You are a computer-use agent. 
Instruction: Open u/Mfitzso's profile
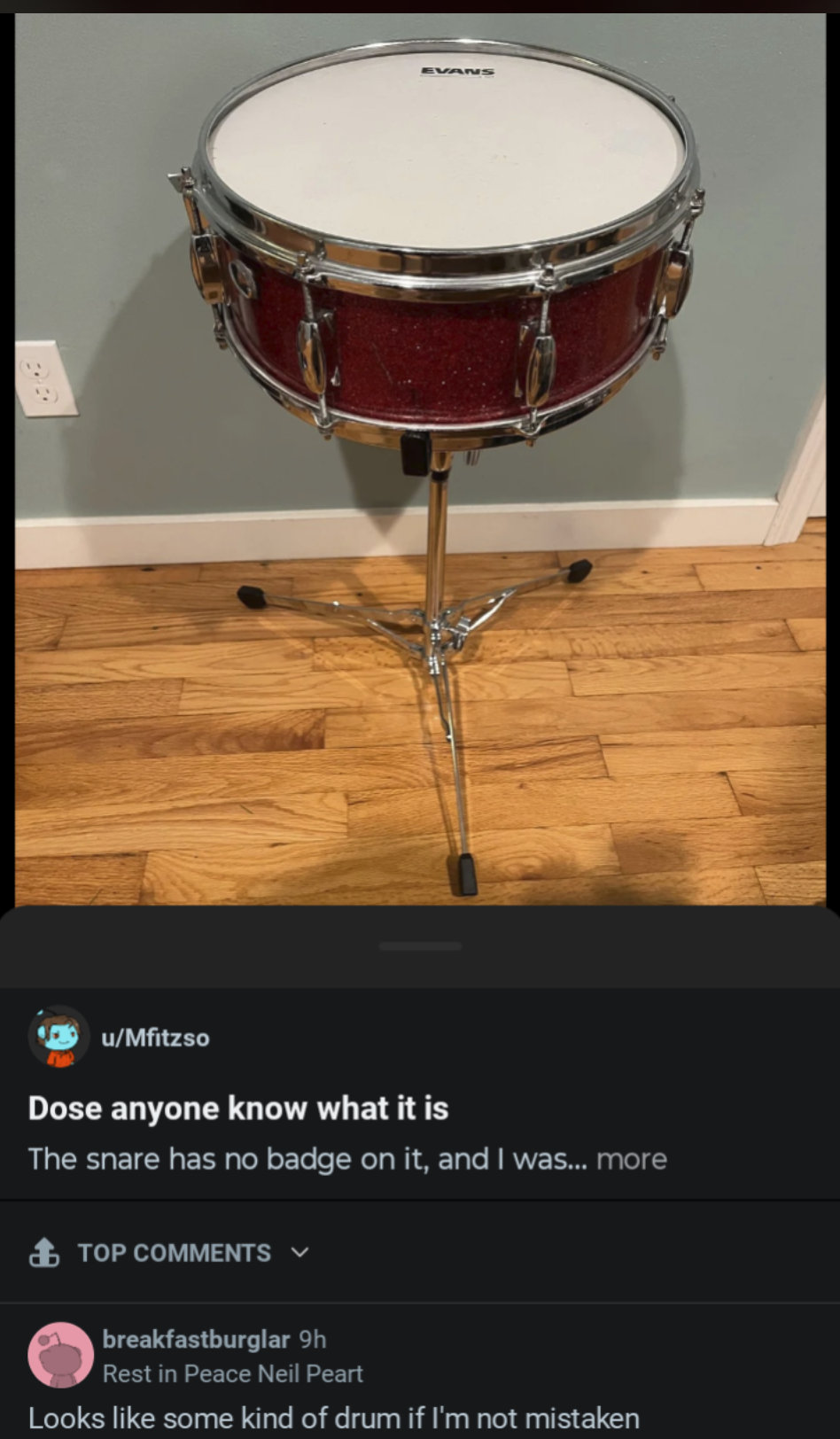pyautogui.click(x=155, y=1038)
